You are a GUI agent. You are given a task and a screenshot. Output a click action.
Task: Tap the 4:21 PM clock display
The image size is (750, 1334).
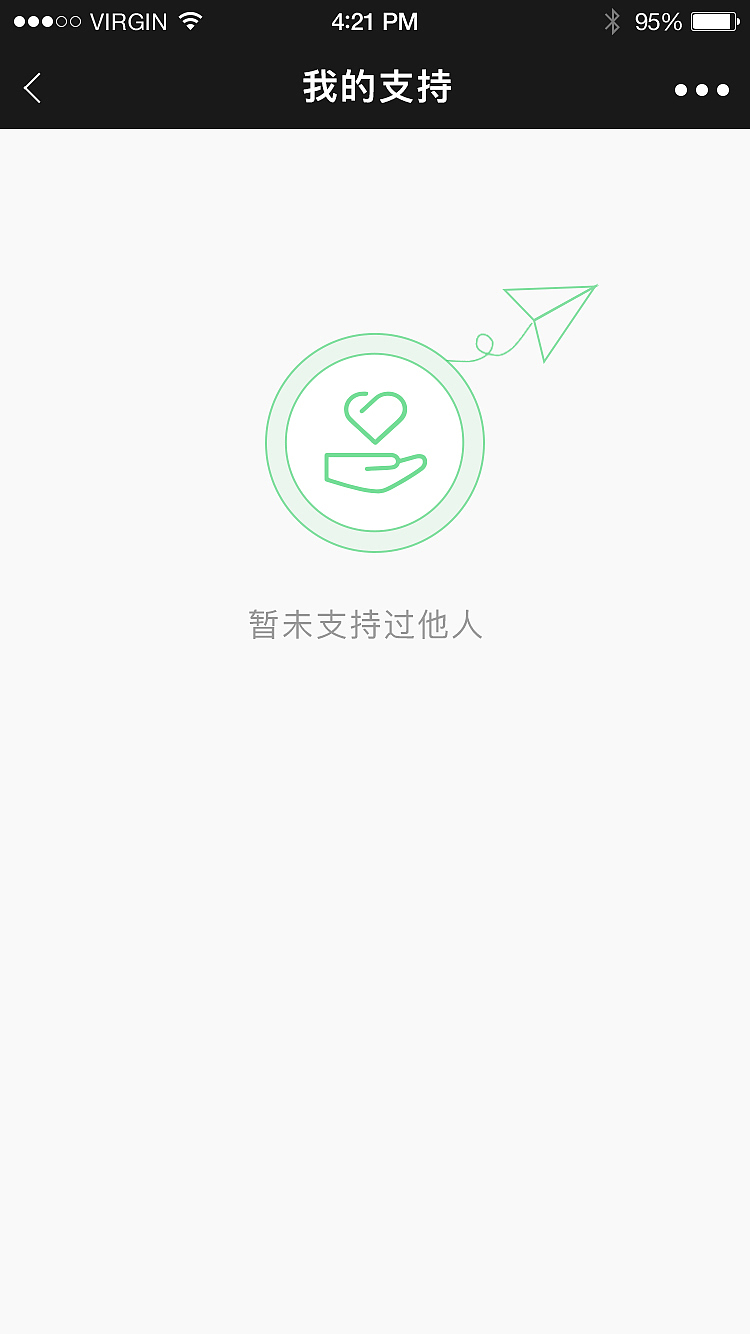click(x=375, y=20)
